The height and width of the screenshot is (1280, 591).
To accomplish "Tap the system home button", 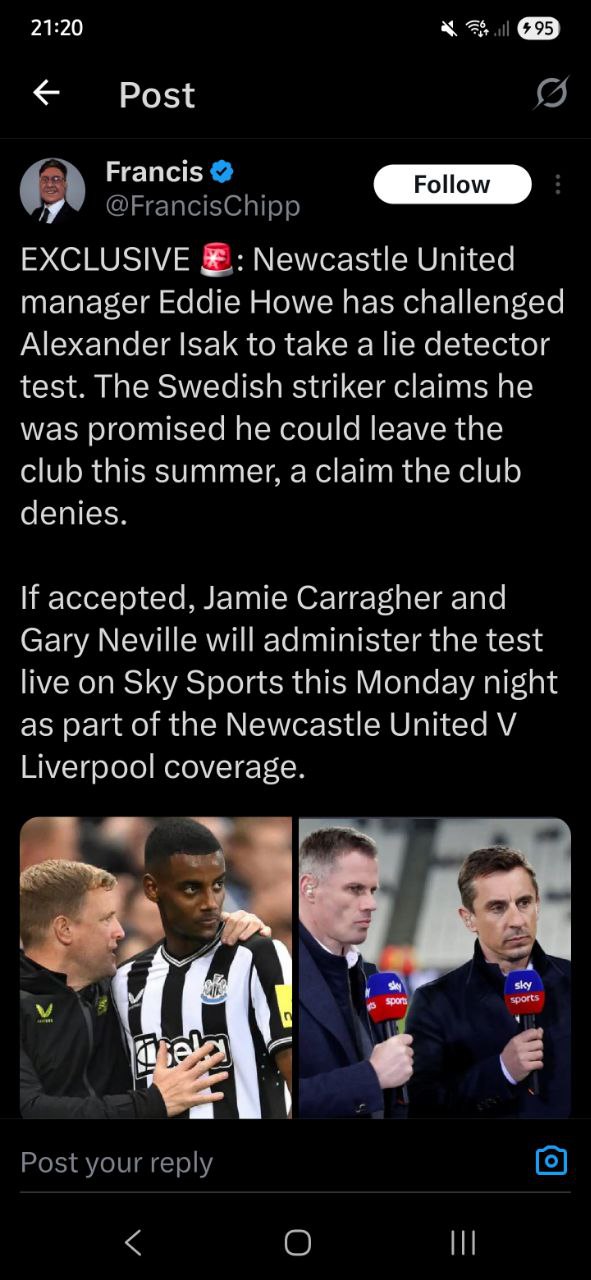I will pyautogui.click(x=297, y=1242).
